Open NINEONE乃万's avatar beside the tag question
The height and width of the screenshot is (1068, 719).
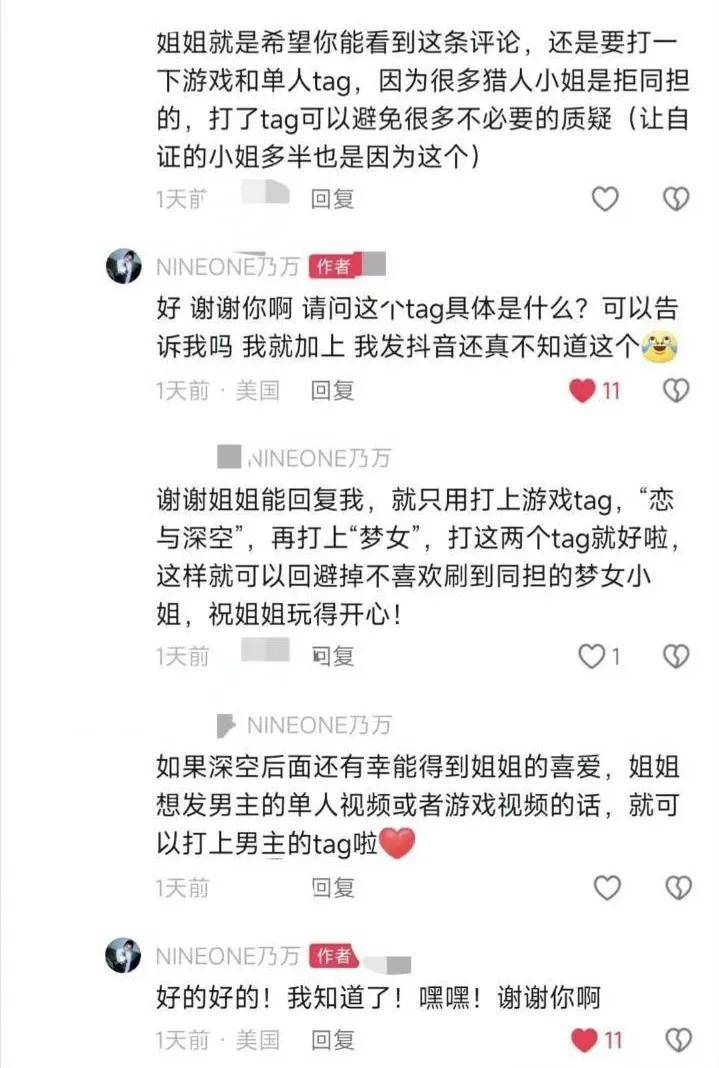pos(124,267)
